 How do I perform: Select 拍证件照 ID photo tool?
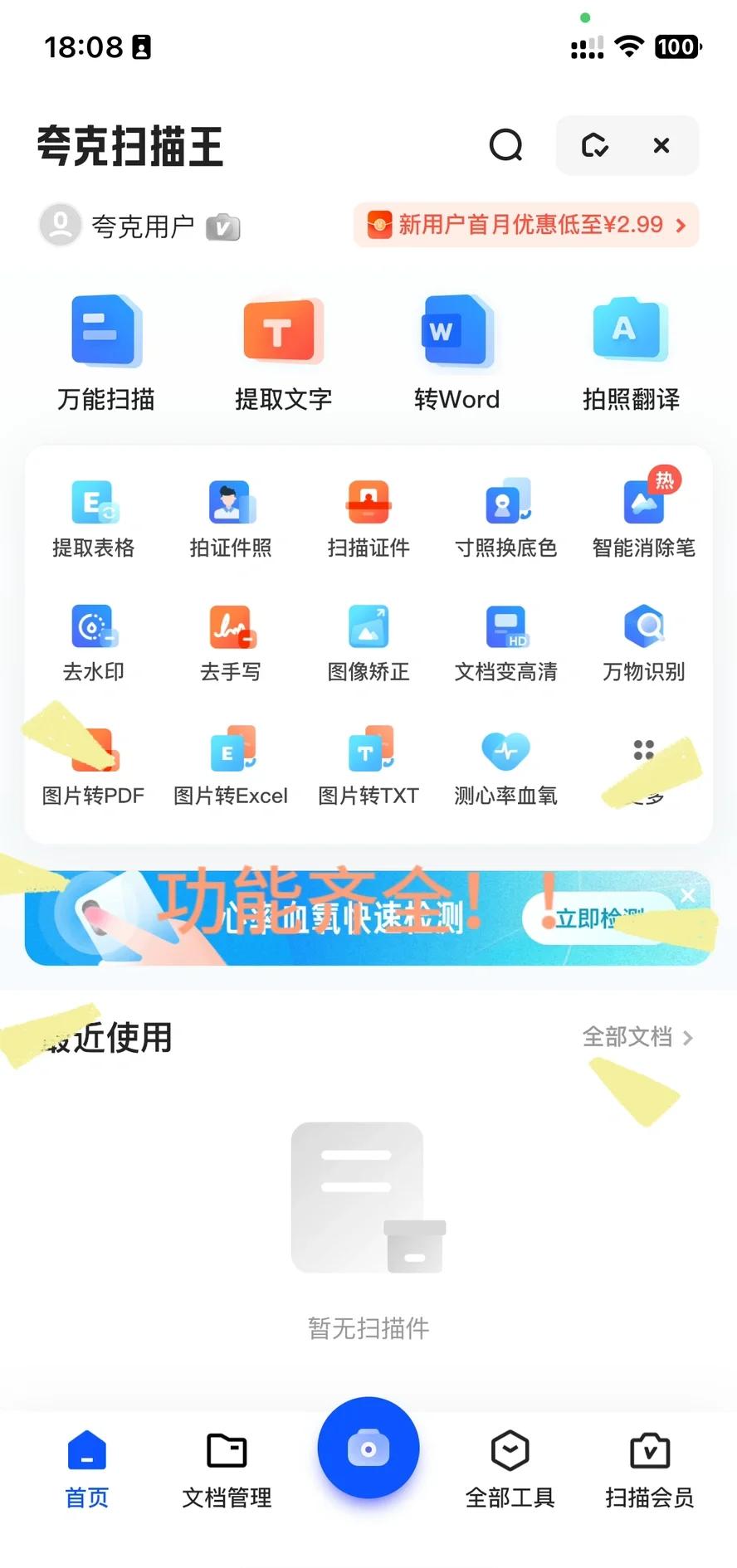[231, 514]
